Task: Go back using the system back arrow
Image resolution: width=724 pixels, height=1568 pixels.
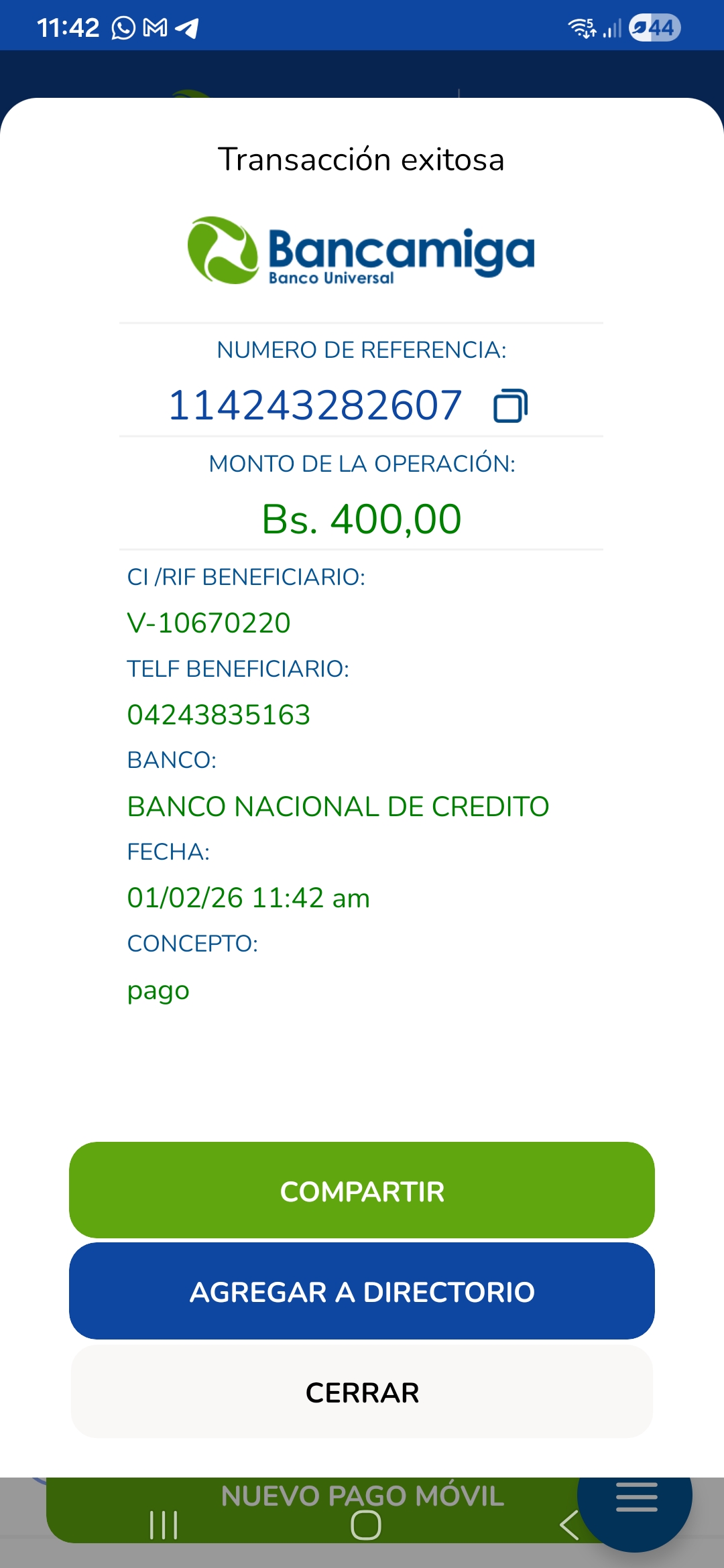Action: (x=569, y=1525)
